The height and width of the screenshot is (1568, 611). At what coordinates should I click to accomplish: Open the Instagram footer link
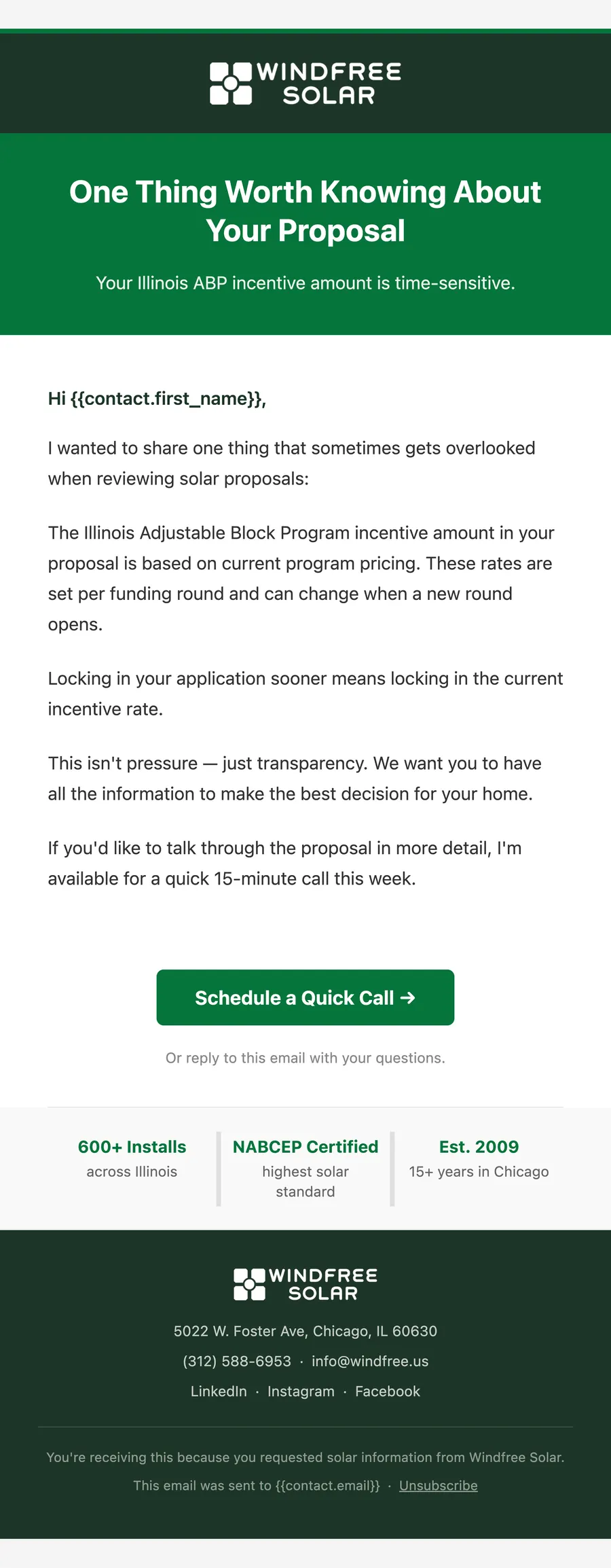(x=301, y=1391)
